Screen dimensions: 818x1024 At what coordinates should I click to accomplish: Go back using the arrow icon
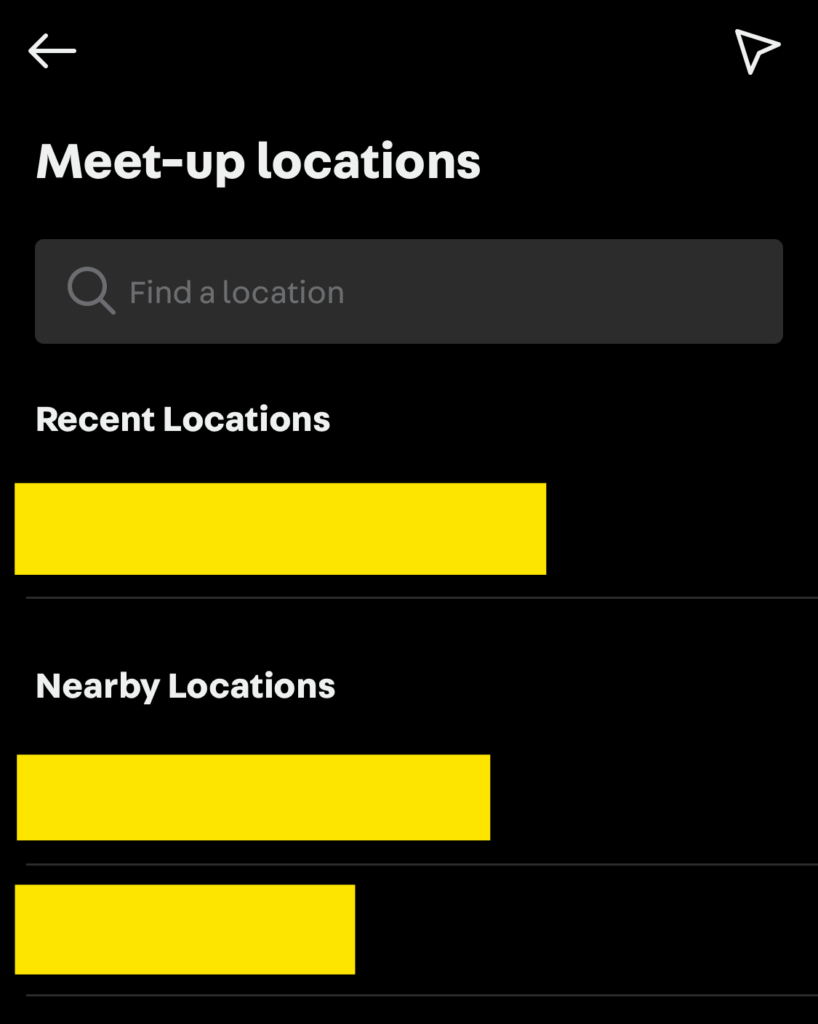tap(52, 51)
